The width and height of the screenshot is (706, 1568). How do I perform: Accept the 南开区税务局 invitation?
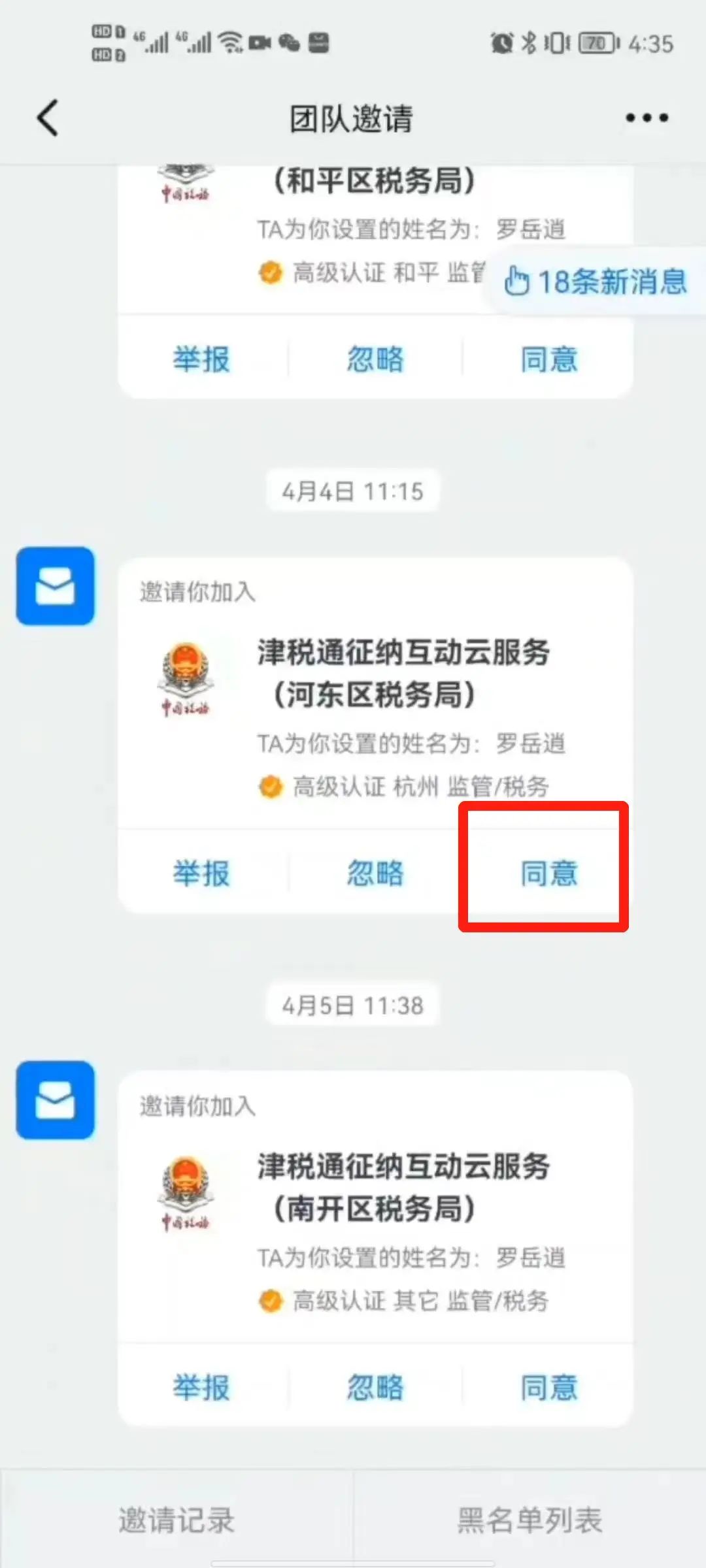[x=549, y=1388]
